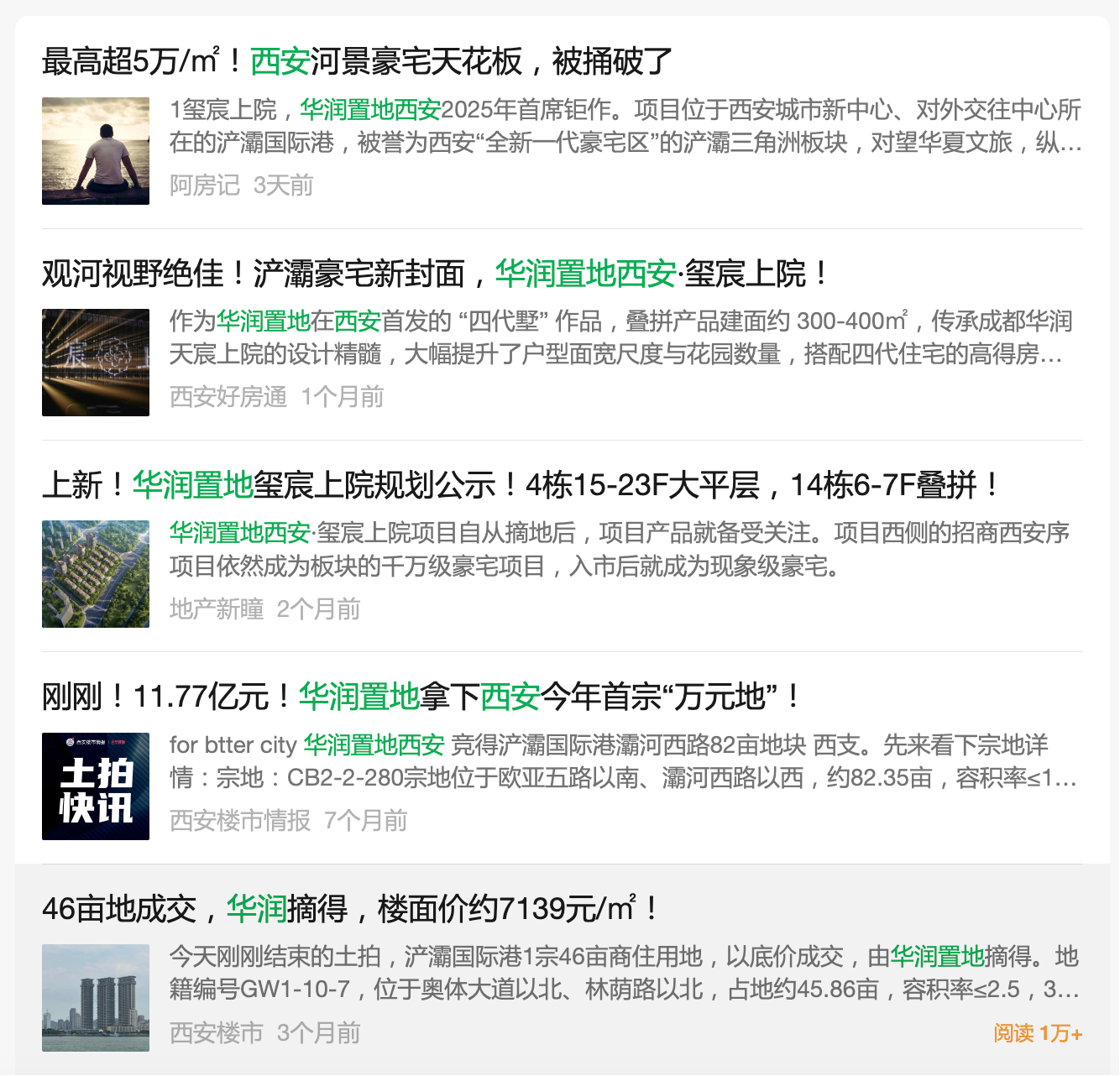
Task: Open article '46亩地成交,华润摘得'
Action: (x=349, y=909)
